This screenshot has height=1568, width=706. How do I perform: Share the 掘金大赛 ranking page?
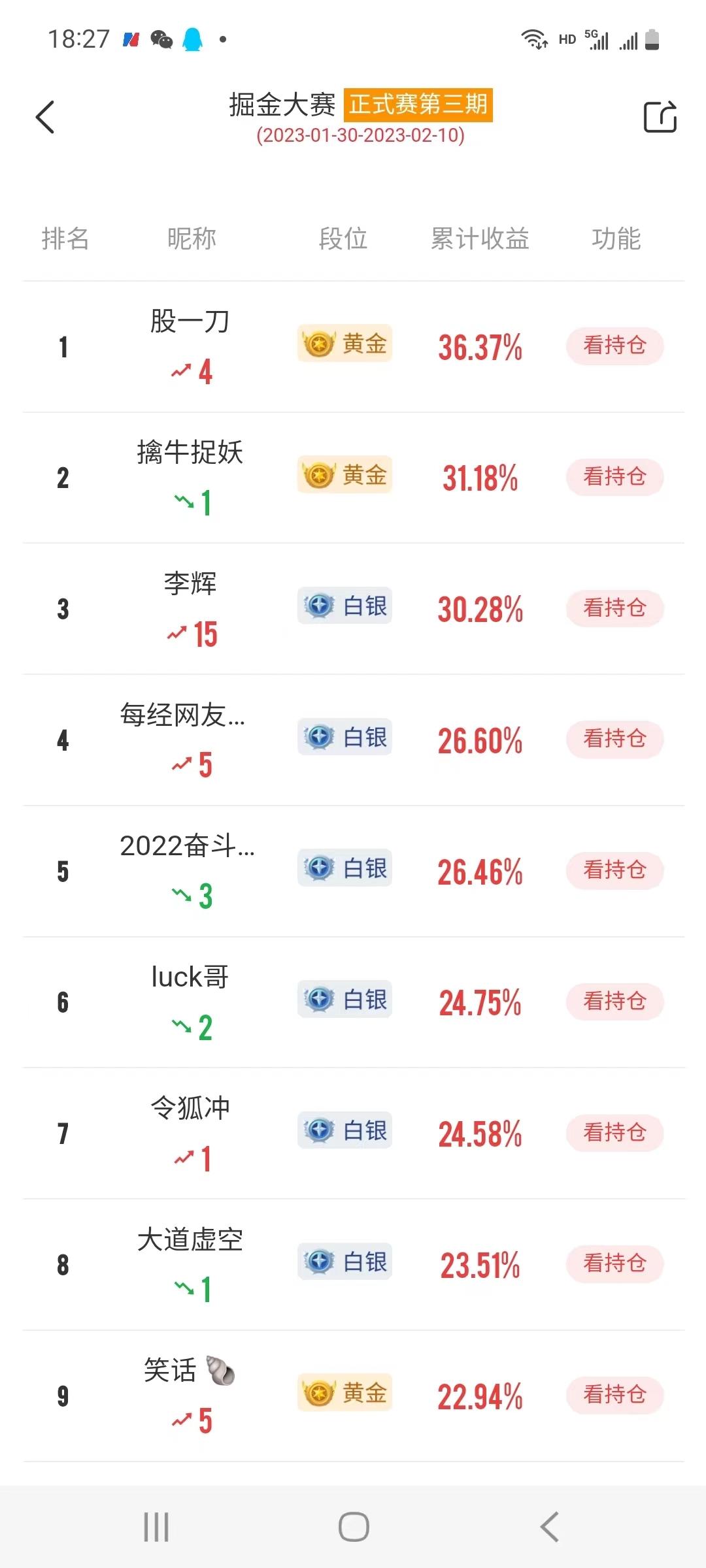click(x=660, y=118)
